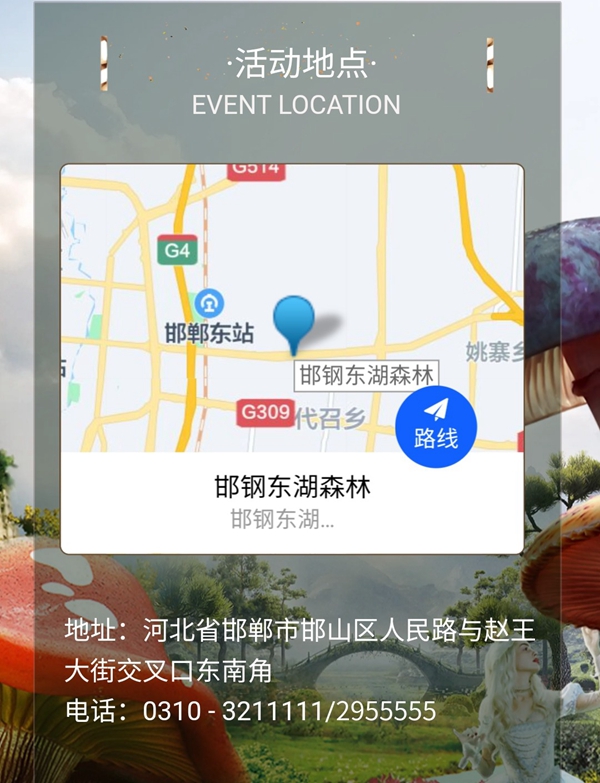Open the 邯钢东湖森林 location card

coord(292,501)
